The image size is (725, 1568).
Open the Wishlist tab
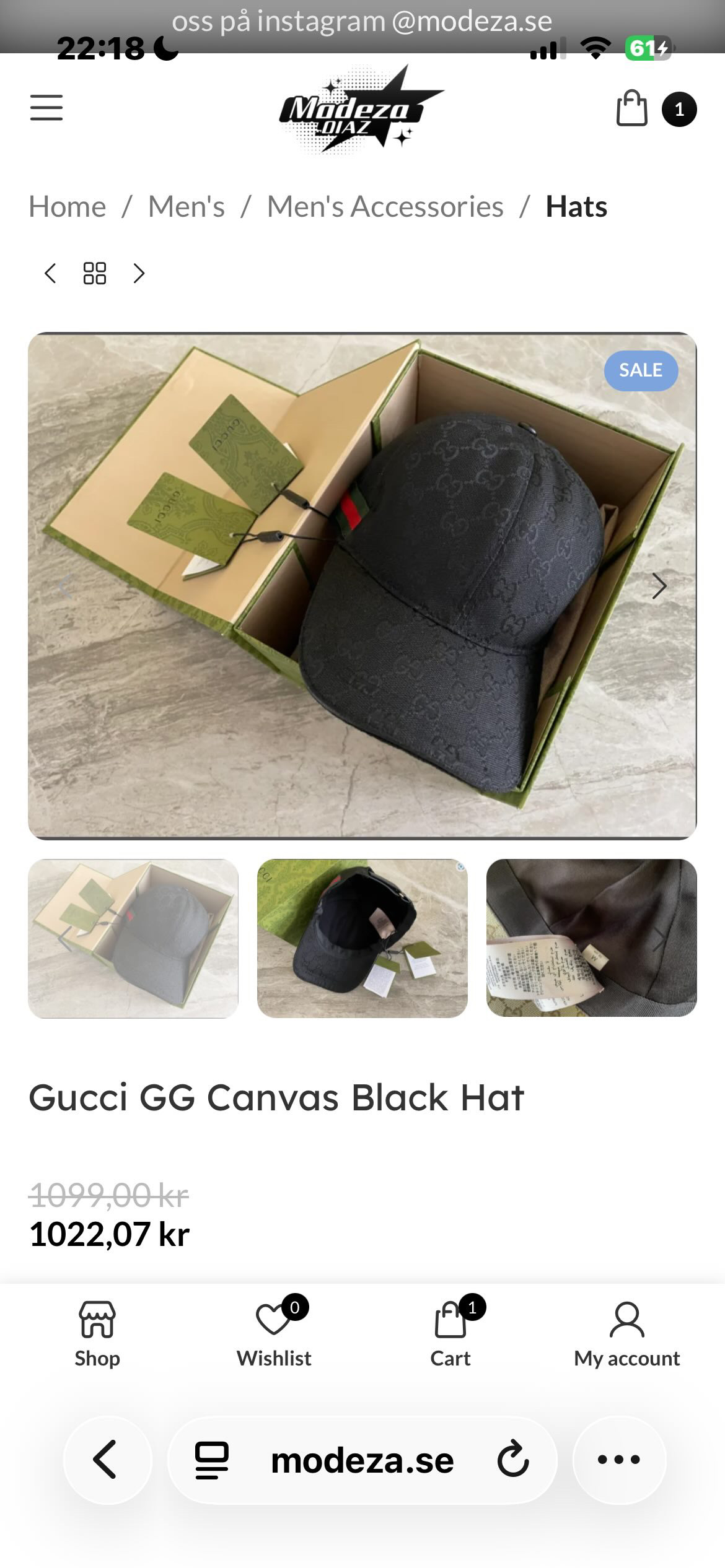pyautogui.click(x=274, y=1334)
